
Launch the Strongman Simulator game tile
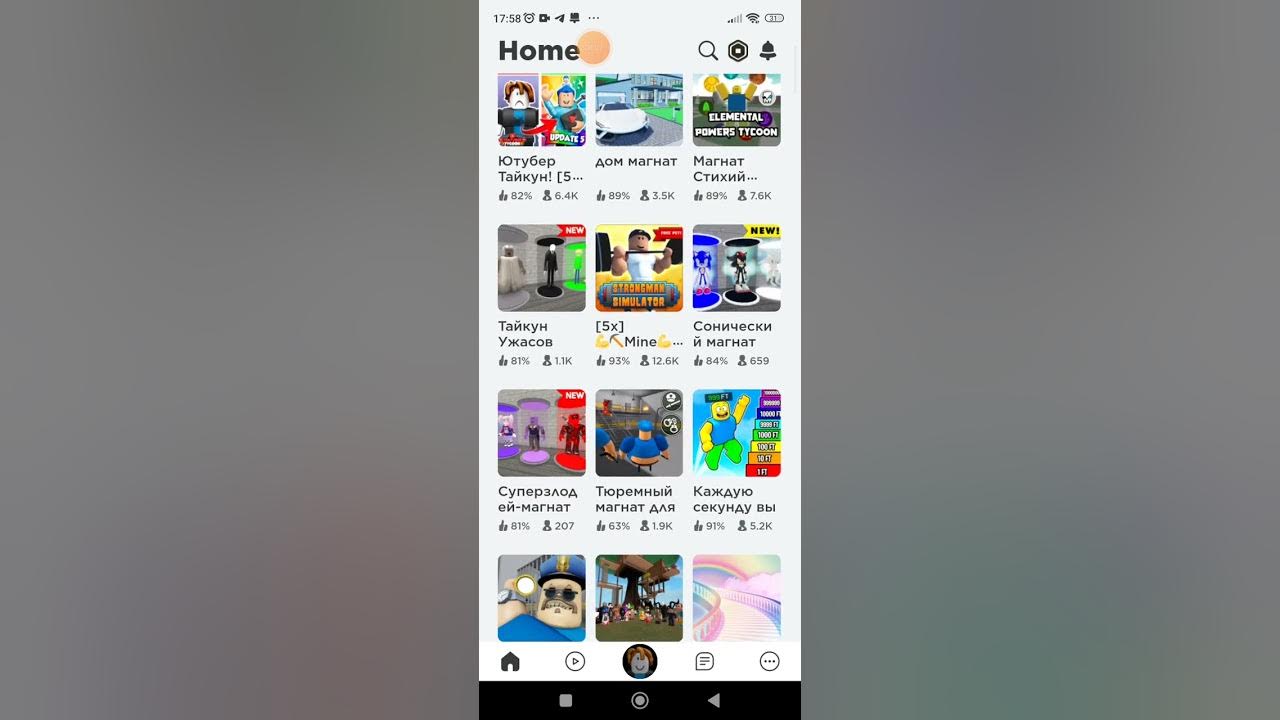point(639,268)
